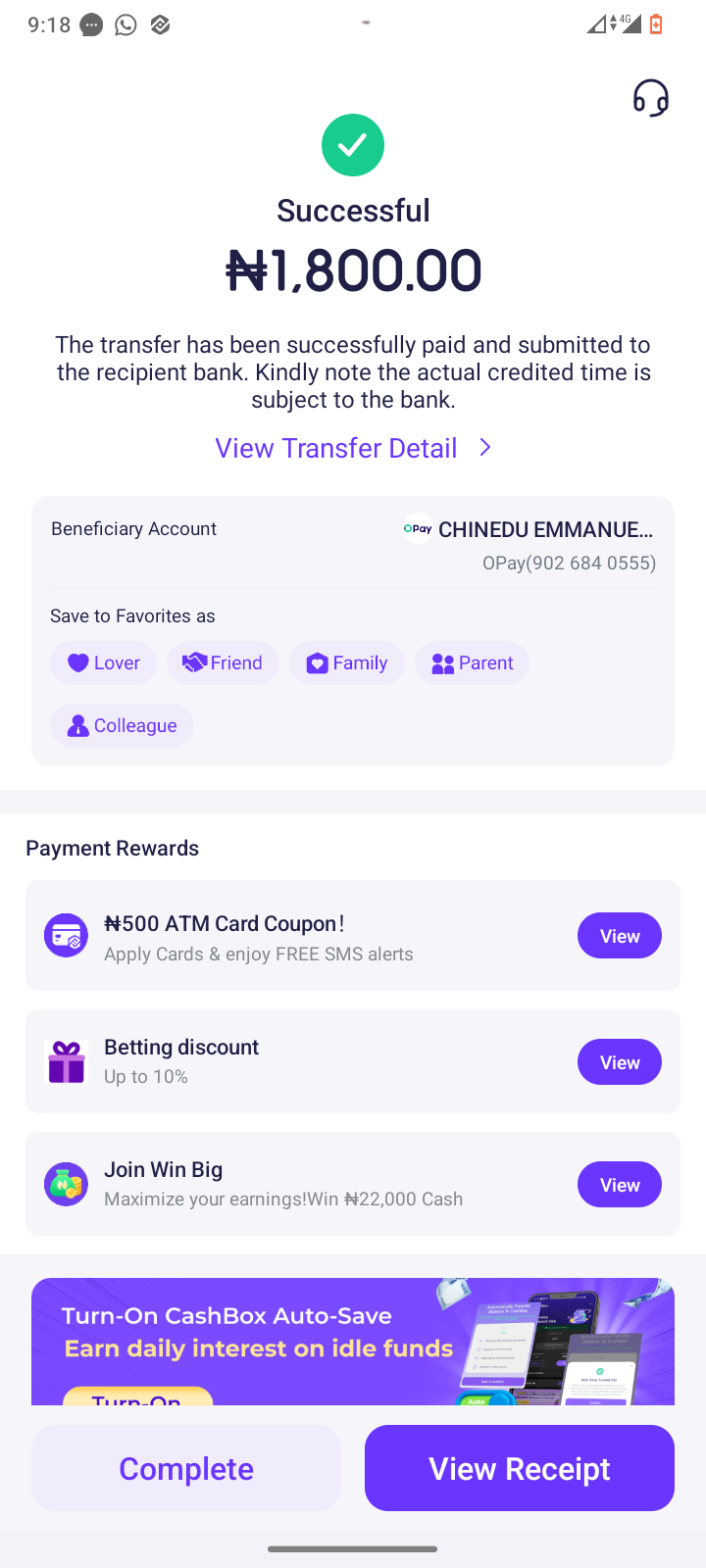View the Join Win Big reward
This screenshot has height=1568, width=706.
[x=619, y=1185]
